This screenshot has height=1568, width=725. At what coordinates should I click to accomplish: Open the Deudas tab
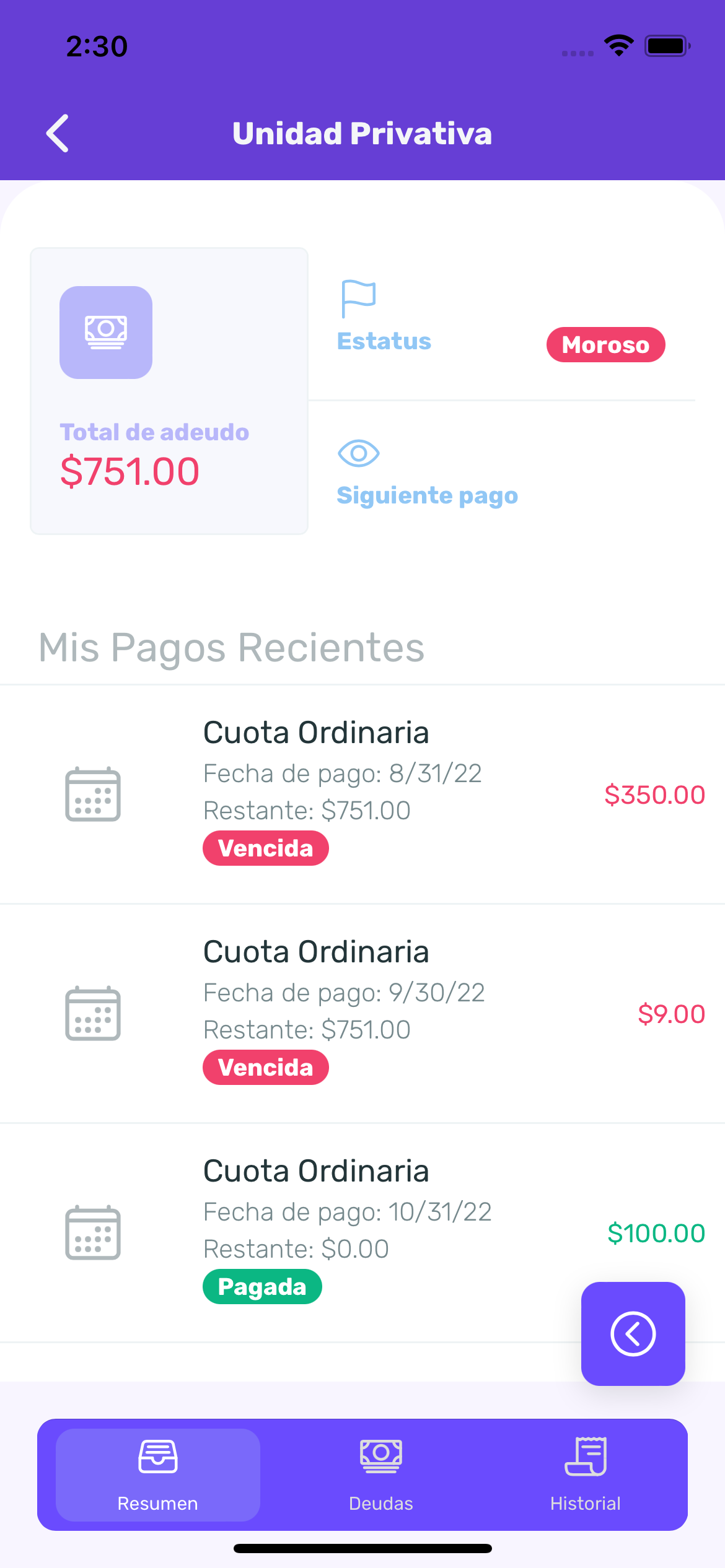pyautogui.click(x=381, y=1474)
